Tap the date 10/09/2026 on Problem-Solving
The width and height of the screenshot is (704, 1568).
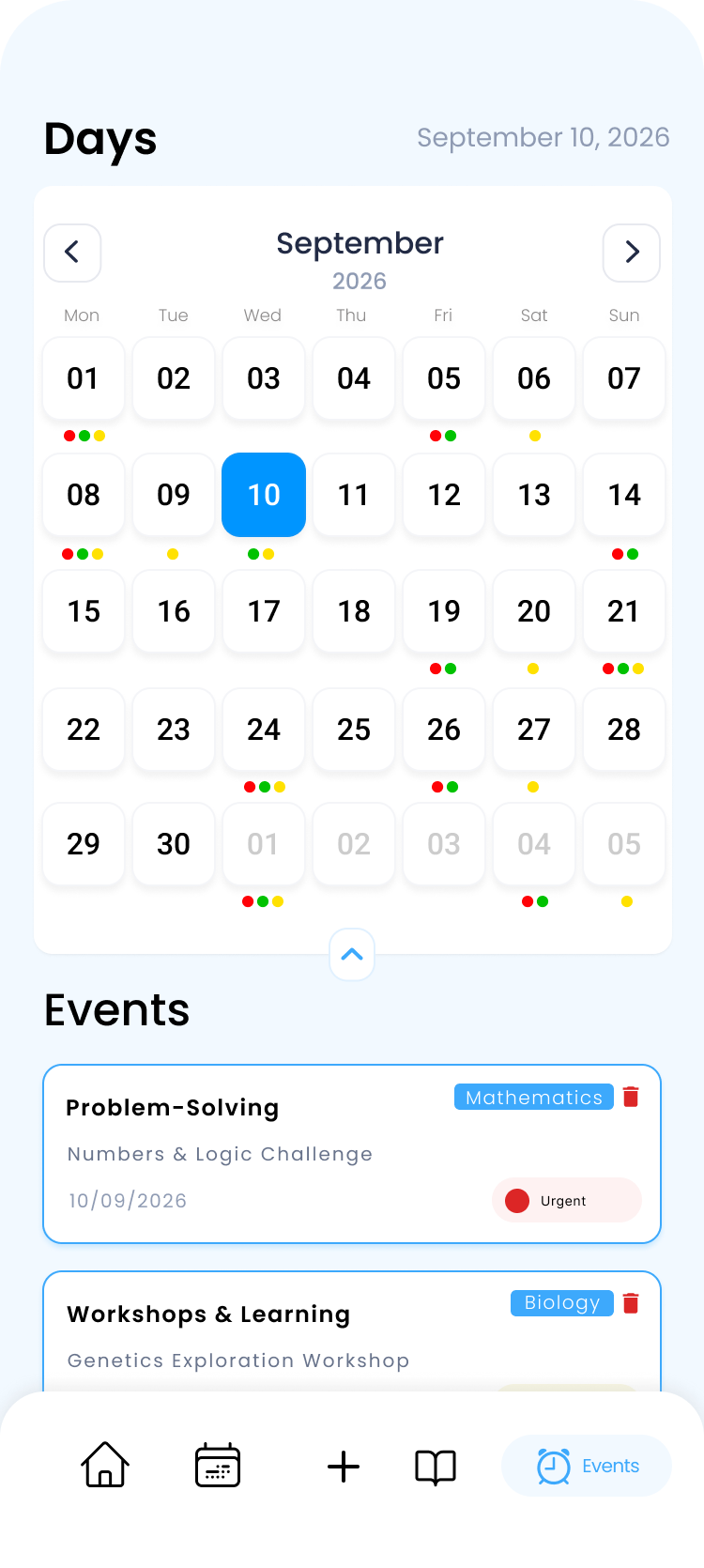pos(128,1200)
